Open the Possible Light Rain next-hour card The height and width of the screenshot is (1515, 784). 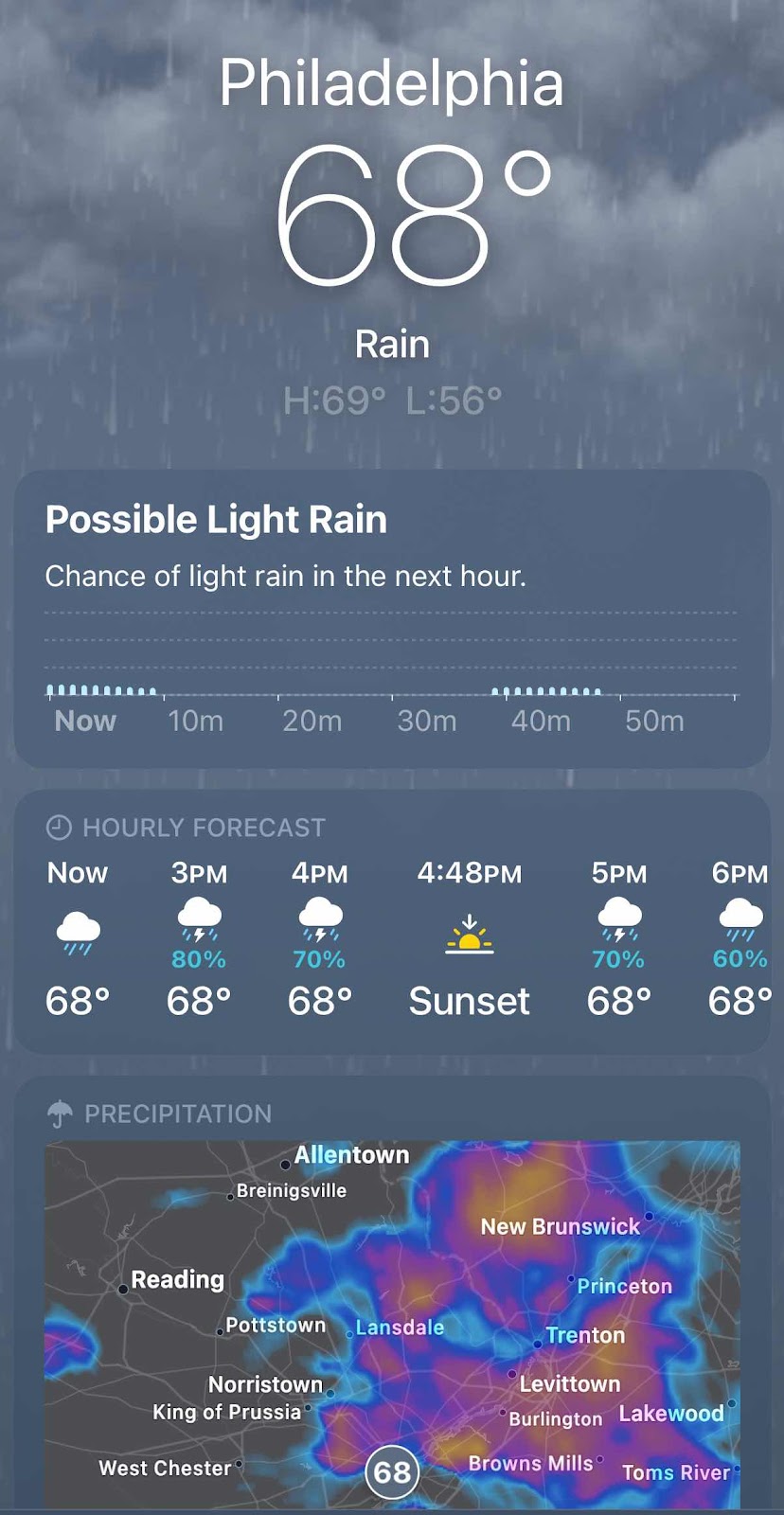coord(392,619)
